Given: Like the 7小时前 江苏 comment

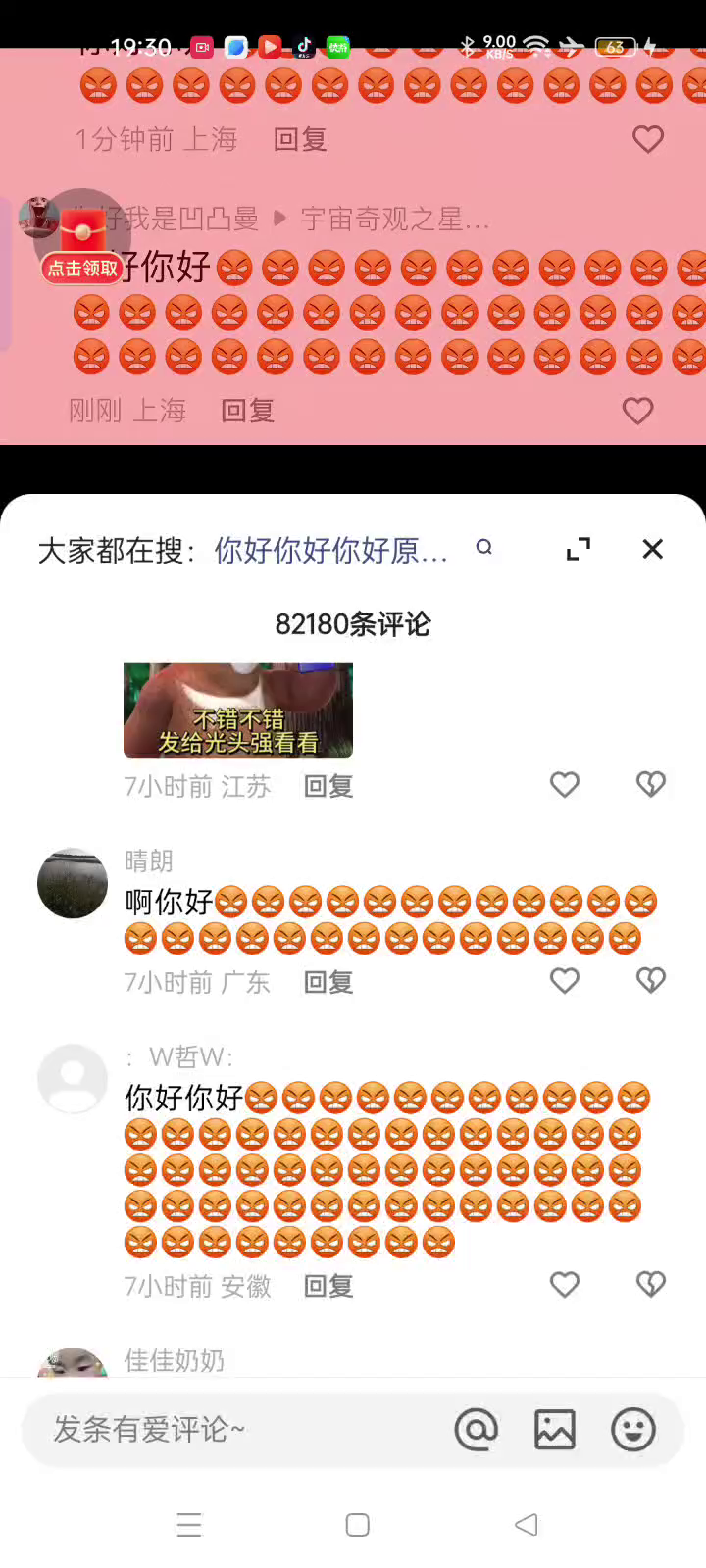Looking at the screenshot, I should [x=565, y=785].
